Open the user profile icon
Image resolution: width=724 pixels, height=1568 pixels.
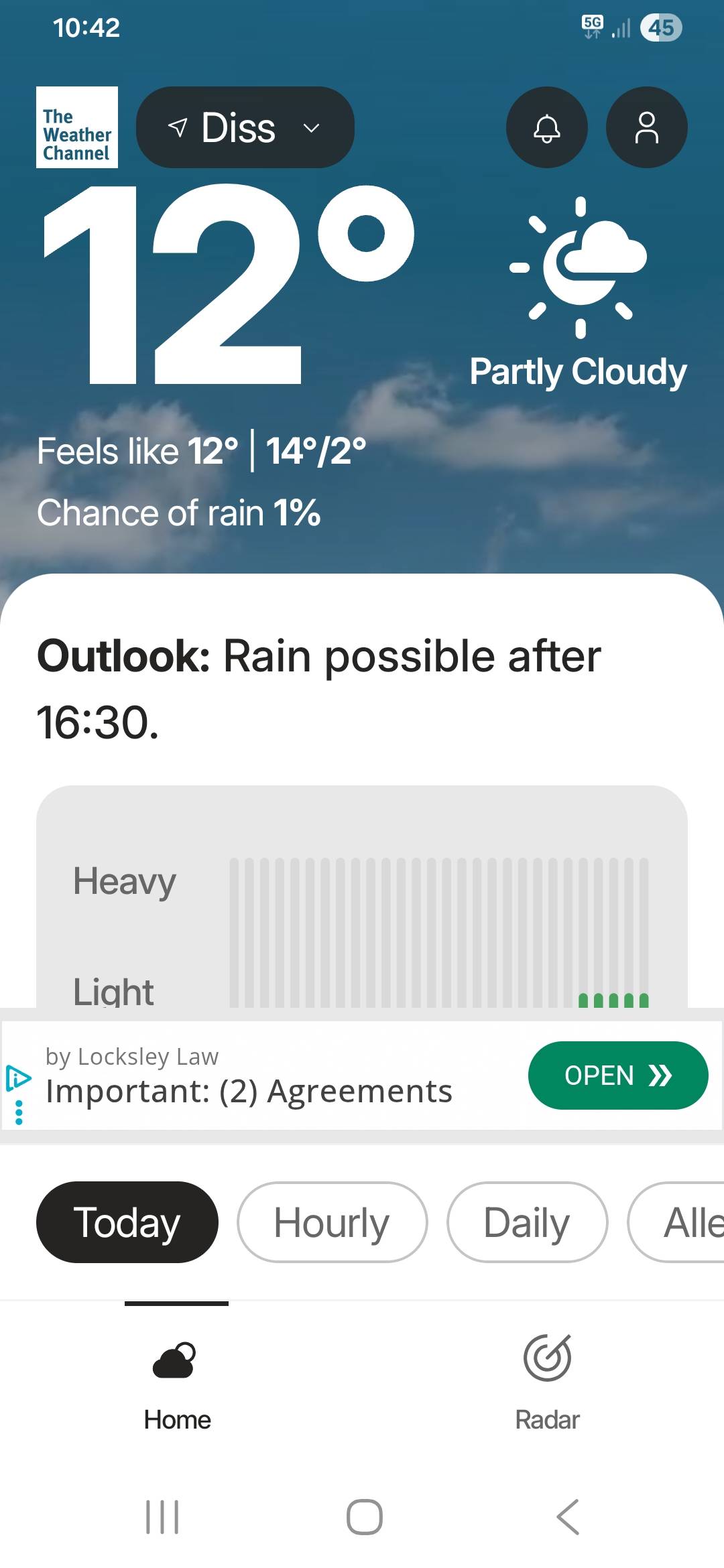646,127
